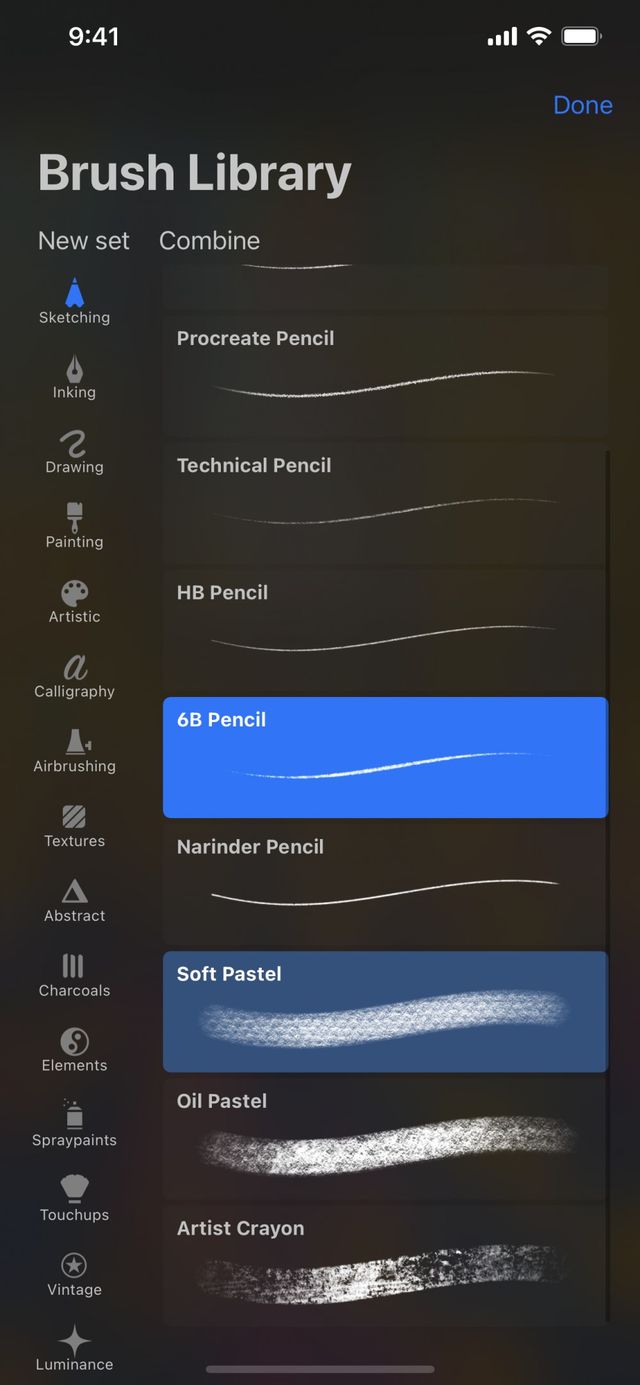Open the Drawing brush set

74,452
